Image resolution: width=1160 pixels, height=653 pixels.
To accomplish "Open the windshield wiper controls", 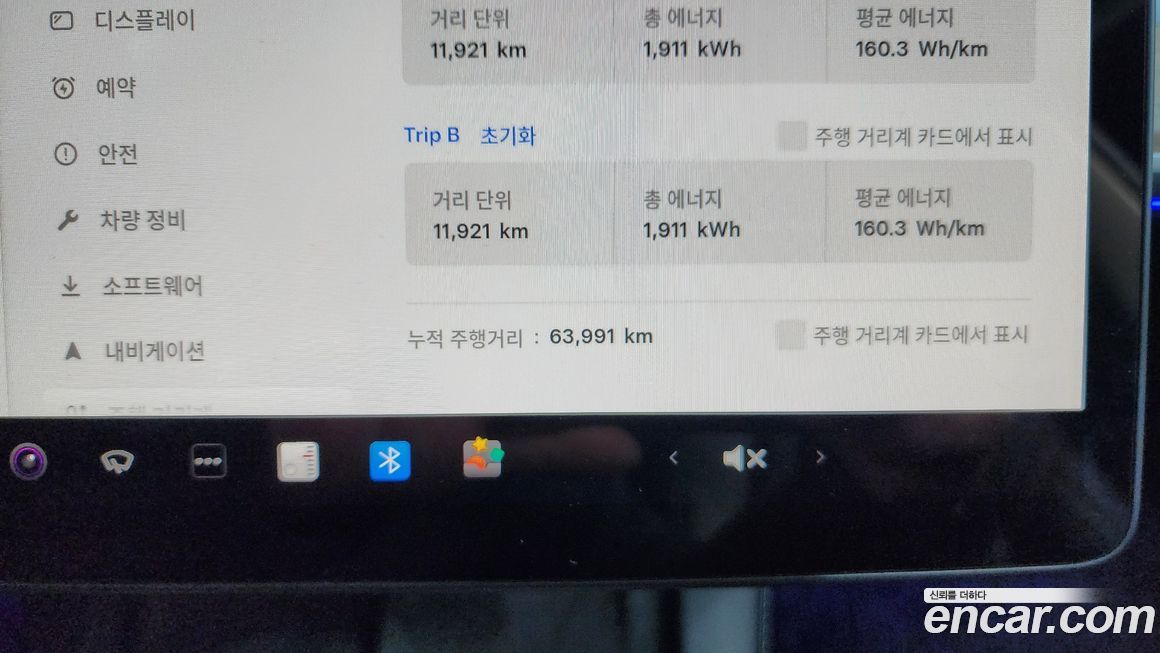I will point(118,461).
